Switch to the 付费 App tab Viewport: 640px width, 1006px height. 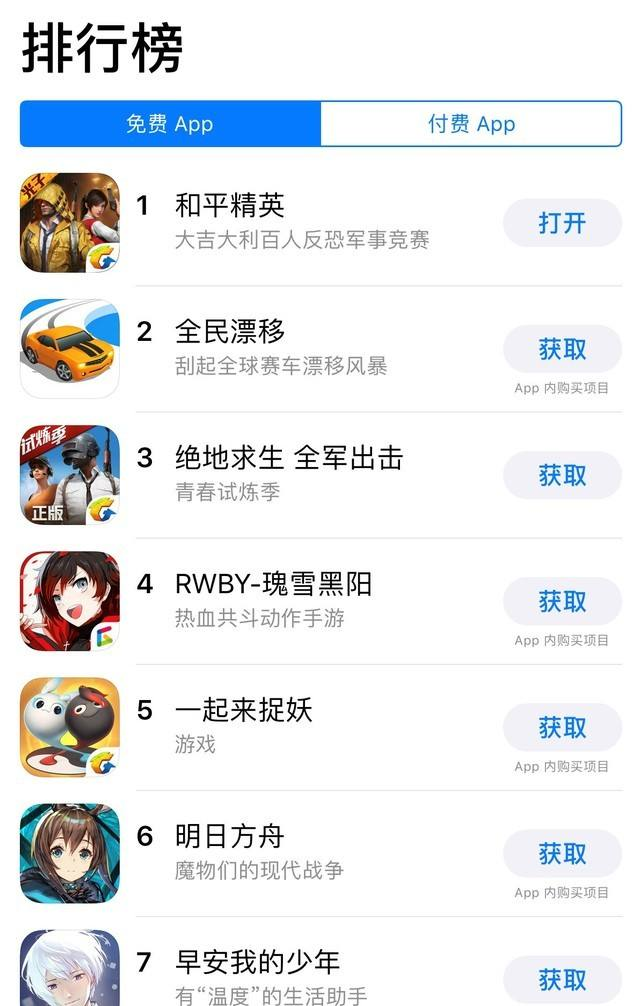tap(471, 124)
